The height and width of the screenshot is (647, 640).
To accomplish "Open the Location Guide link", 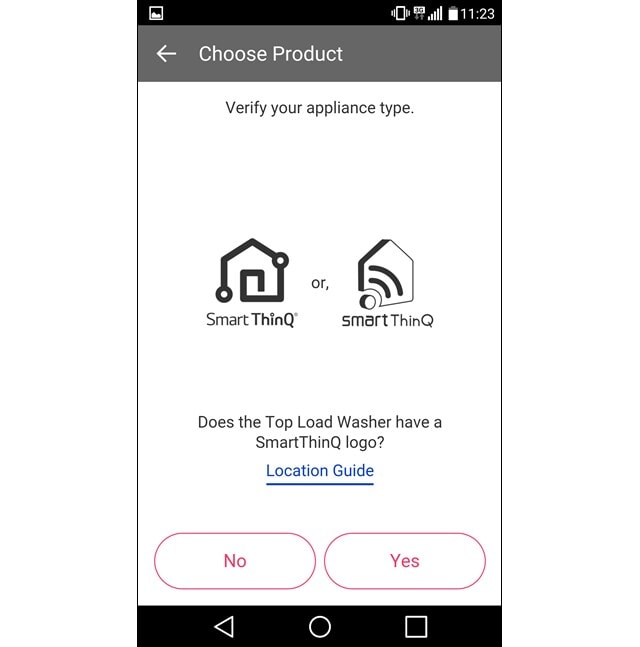I will [x=320, y=470].
